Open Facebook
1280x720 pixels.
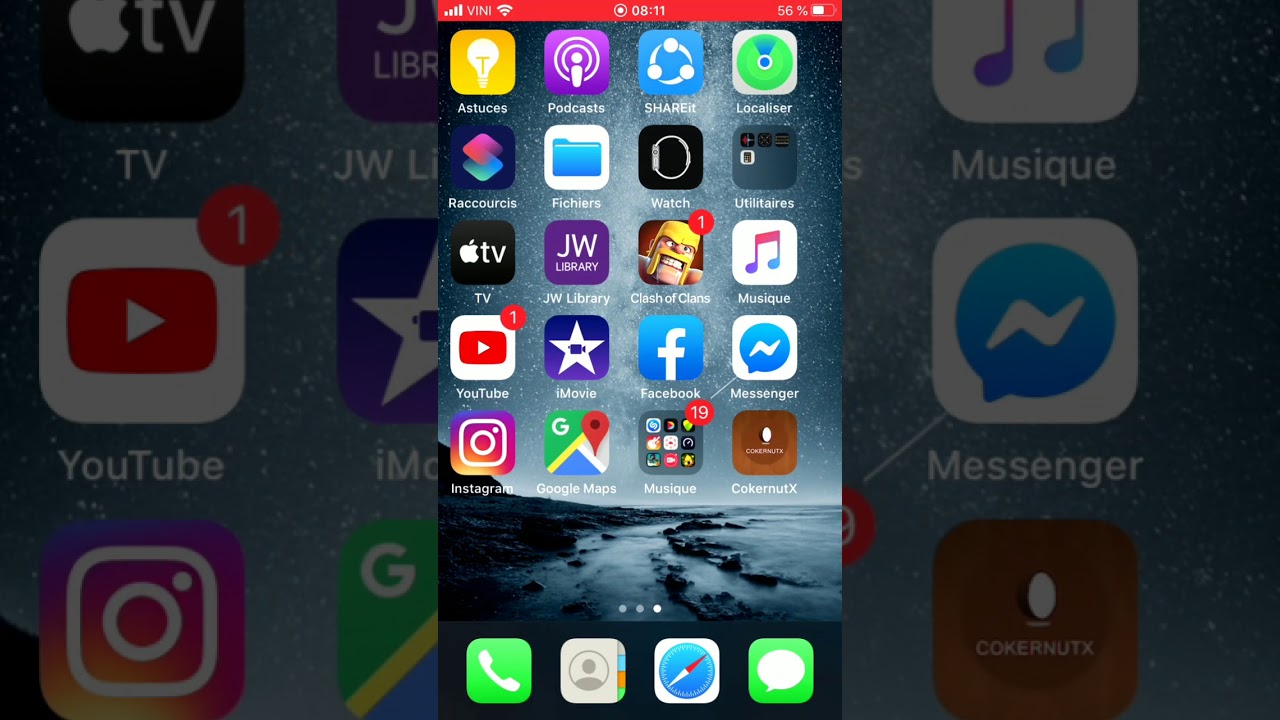[x=670, y=348]
